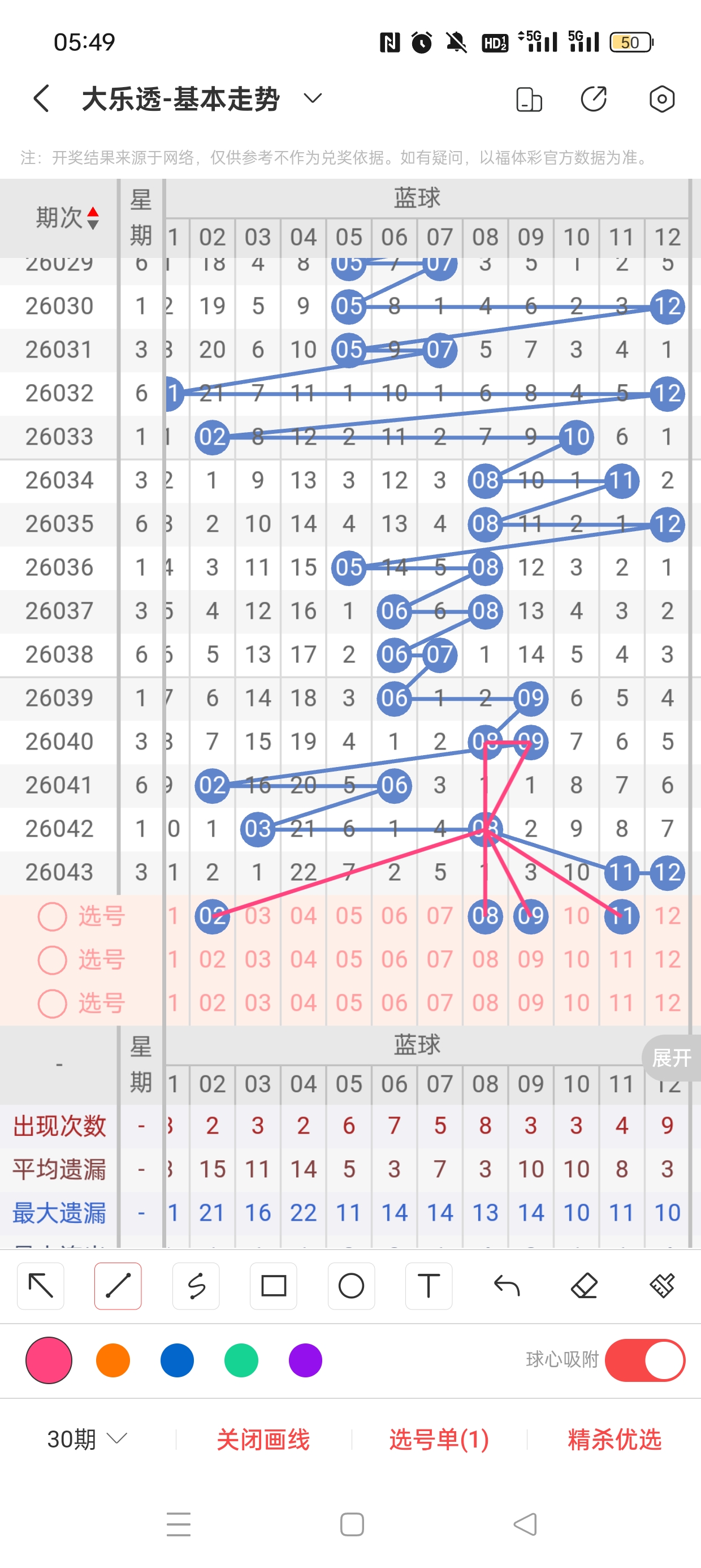Select the arrow drawing tool
Screen dimensions: 701x1568
[x=41, y=1286]
